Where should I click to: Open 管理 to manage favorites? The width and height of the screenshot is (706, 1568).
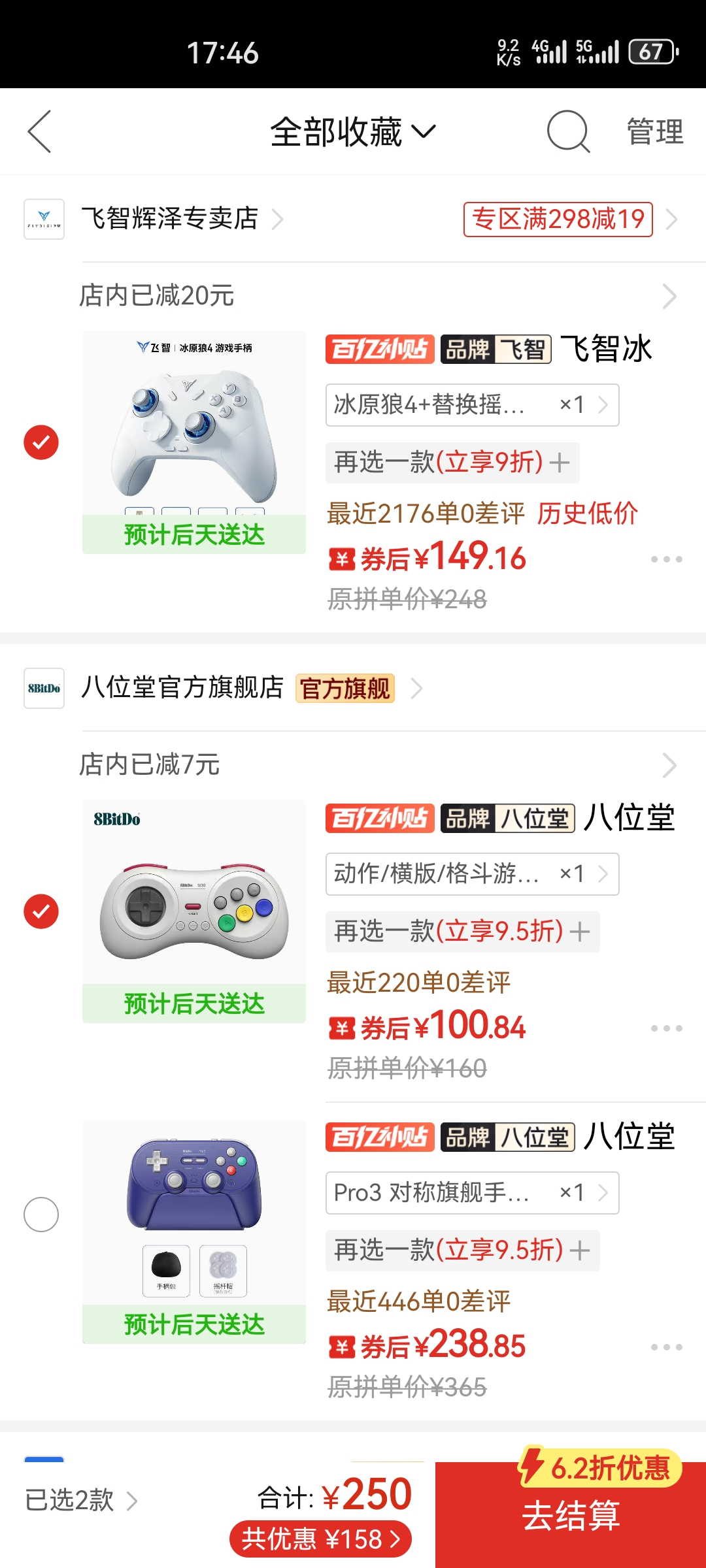[654, 131]
